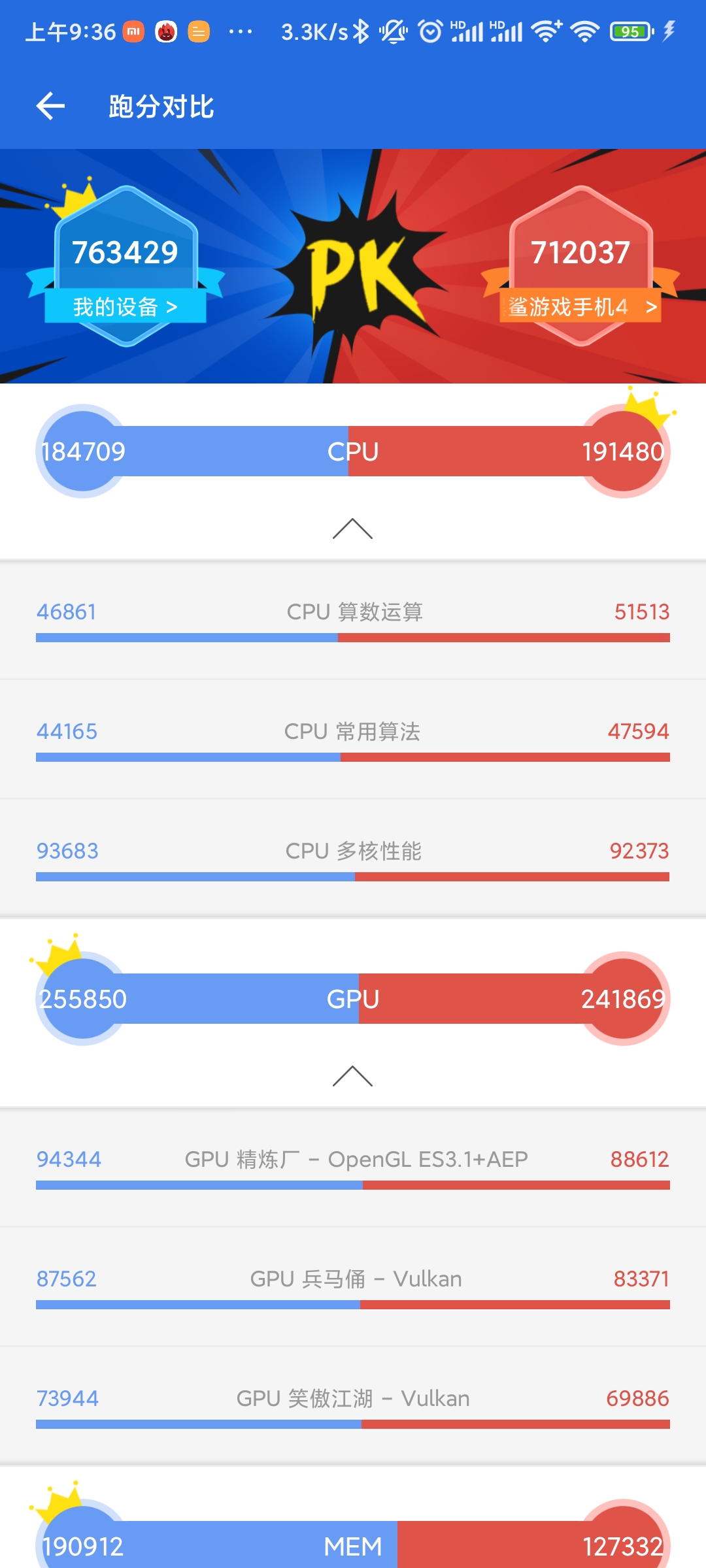Open the 鲨游戏手机4 comparison device
706x1568 pixels.
(x=581, y=306)
